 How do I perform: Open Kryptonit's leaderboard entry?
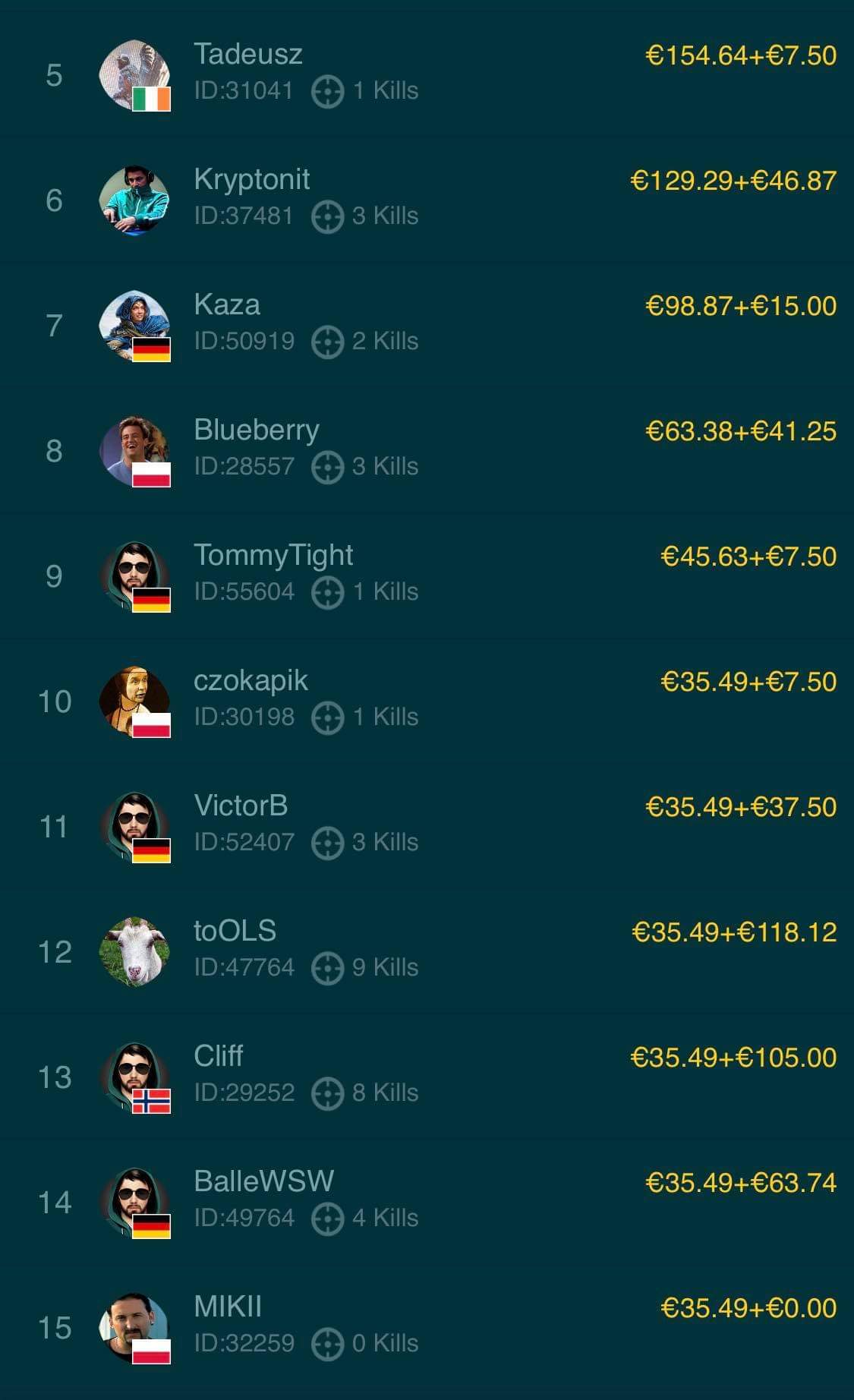427,200
